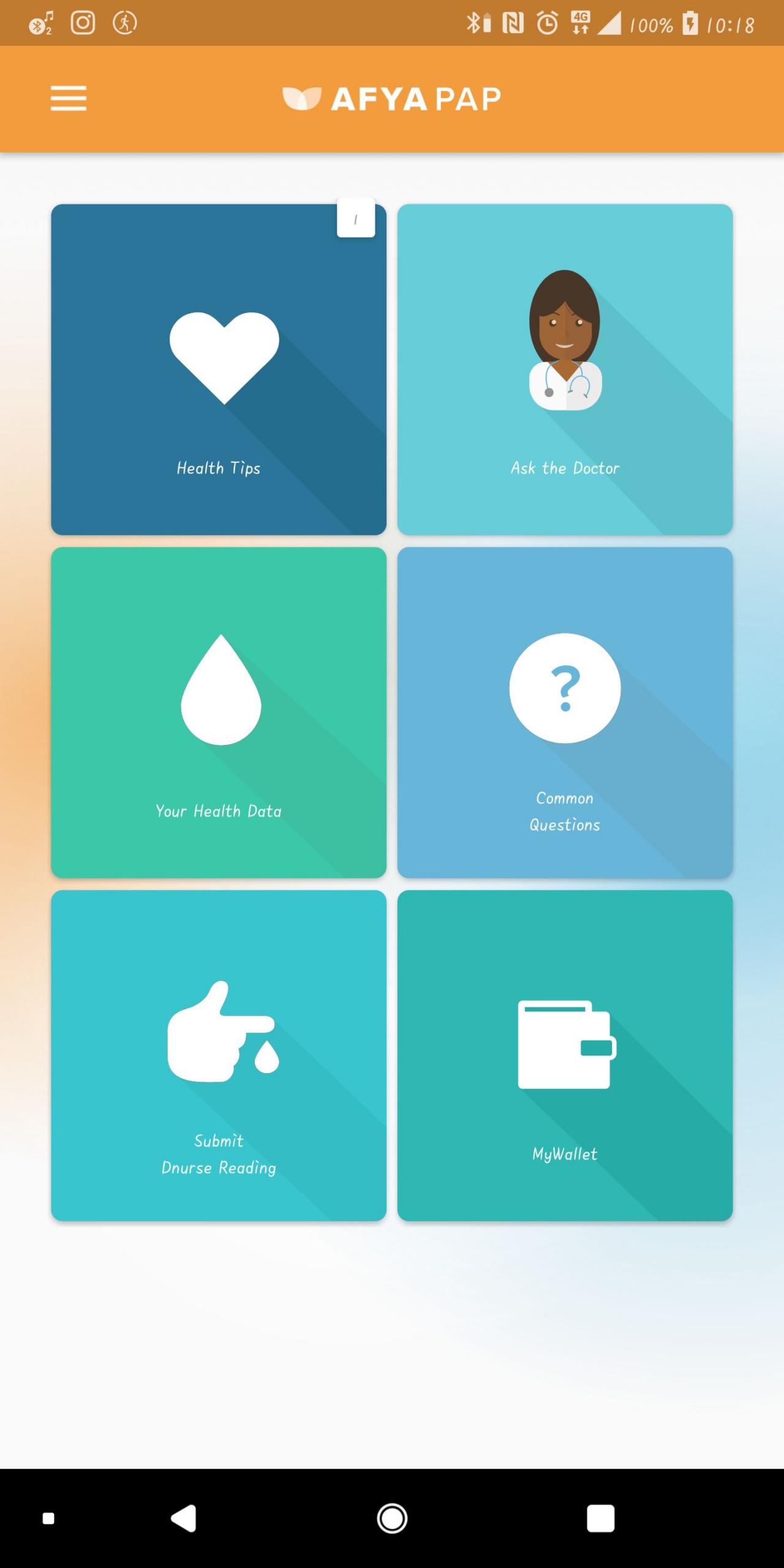
Task: Open MyWallet
Action: click(565, 1055)
